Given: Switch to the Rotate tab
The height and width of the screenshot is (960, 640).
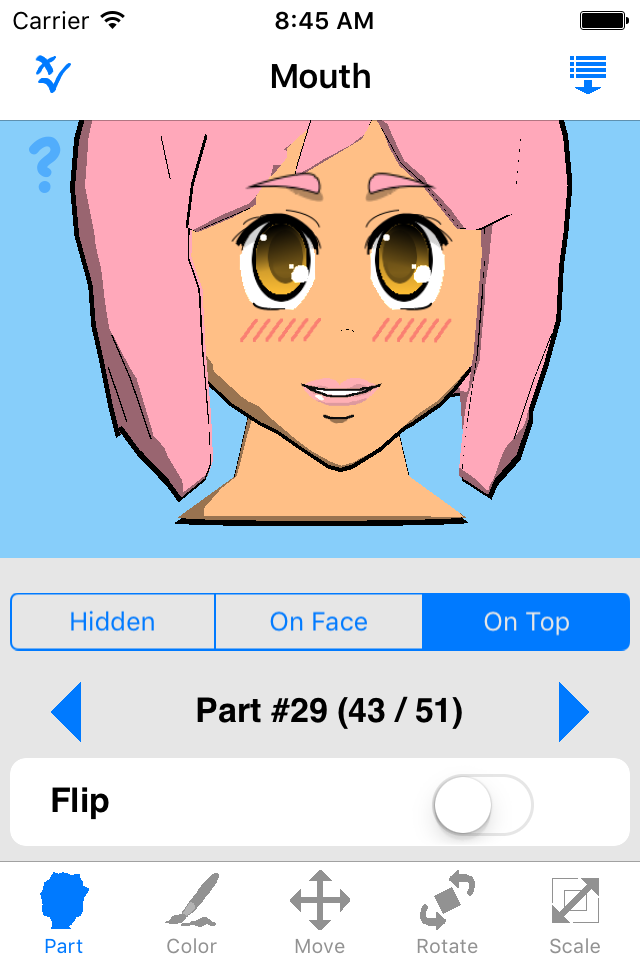Looking at the screenshot, I should 447,913.
